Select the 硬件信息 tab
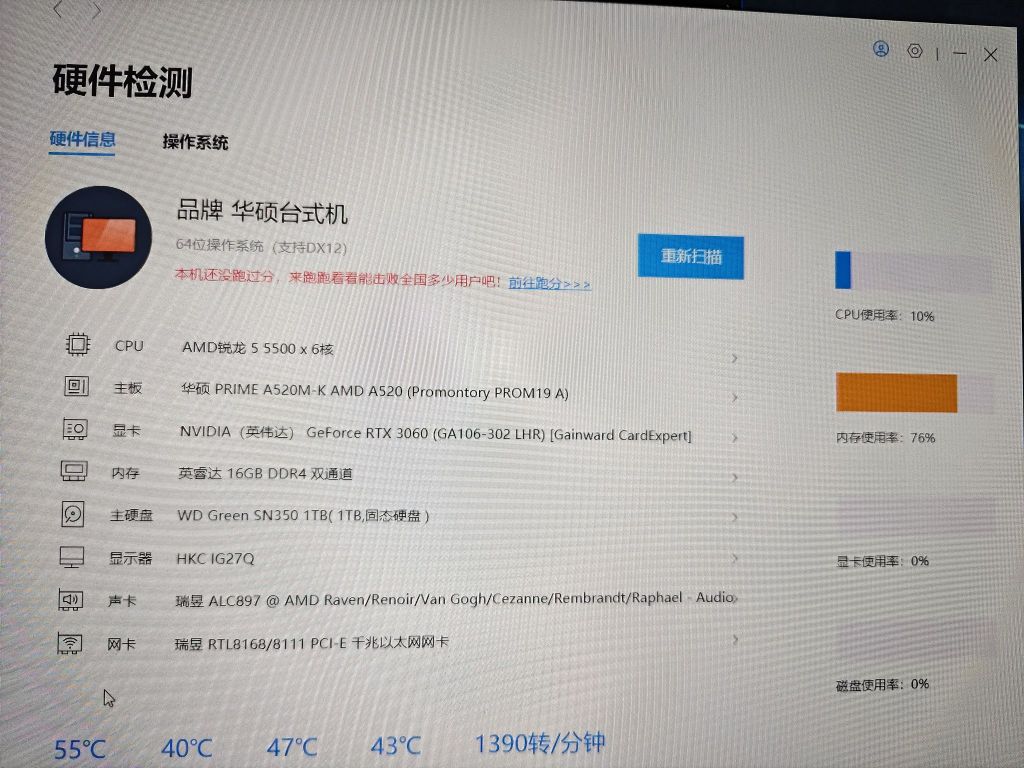This screenshot has width=1024, height=768. 83,140
